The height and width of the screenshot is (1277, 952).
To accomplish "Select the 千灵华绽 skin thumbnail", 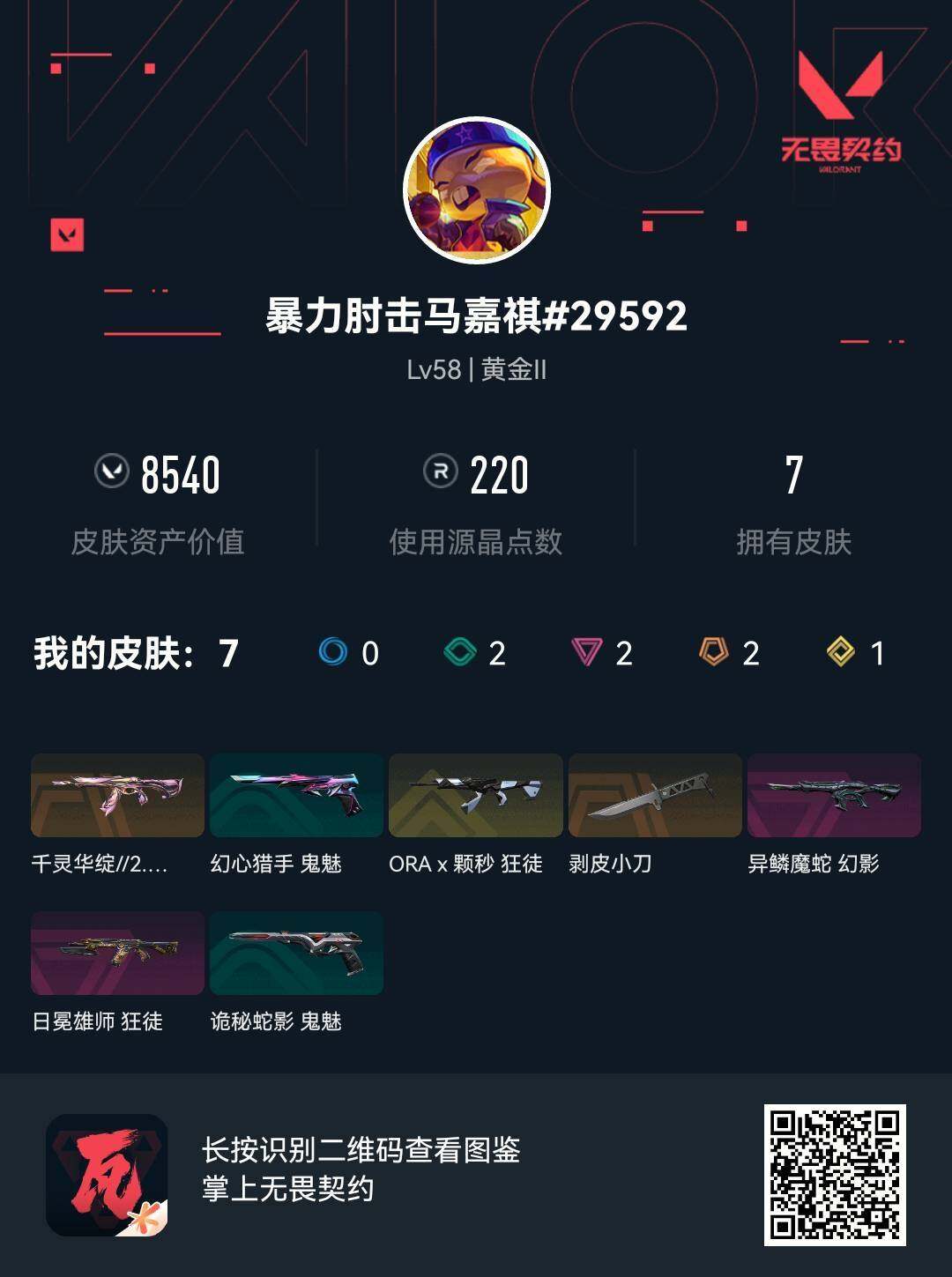I will (x=117, y=796).
